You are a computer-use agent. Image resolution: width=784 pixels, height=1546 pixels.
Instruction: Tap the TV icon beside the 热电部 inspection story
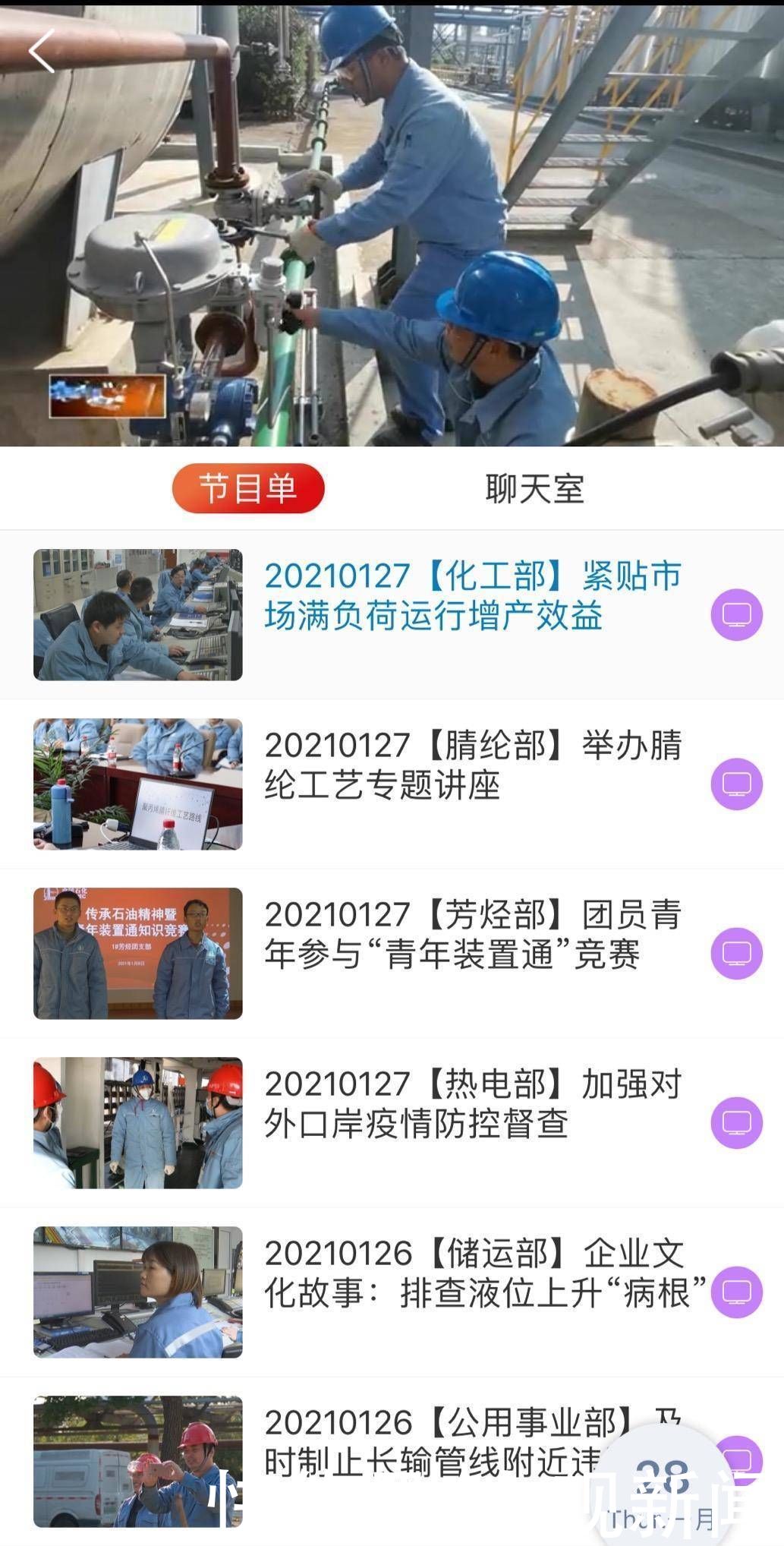coord(735,1122)
